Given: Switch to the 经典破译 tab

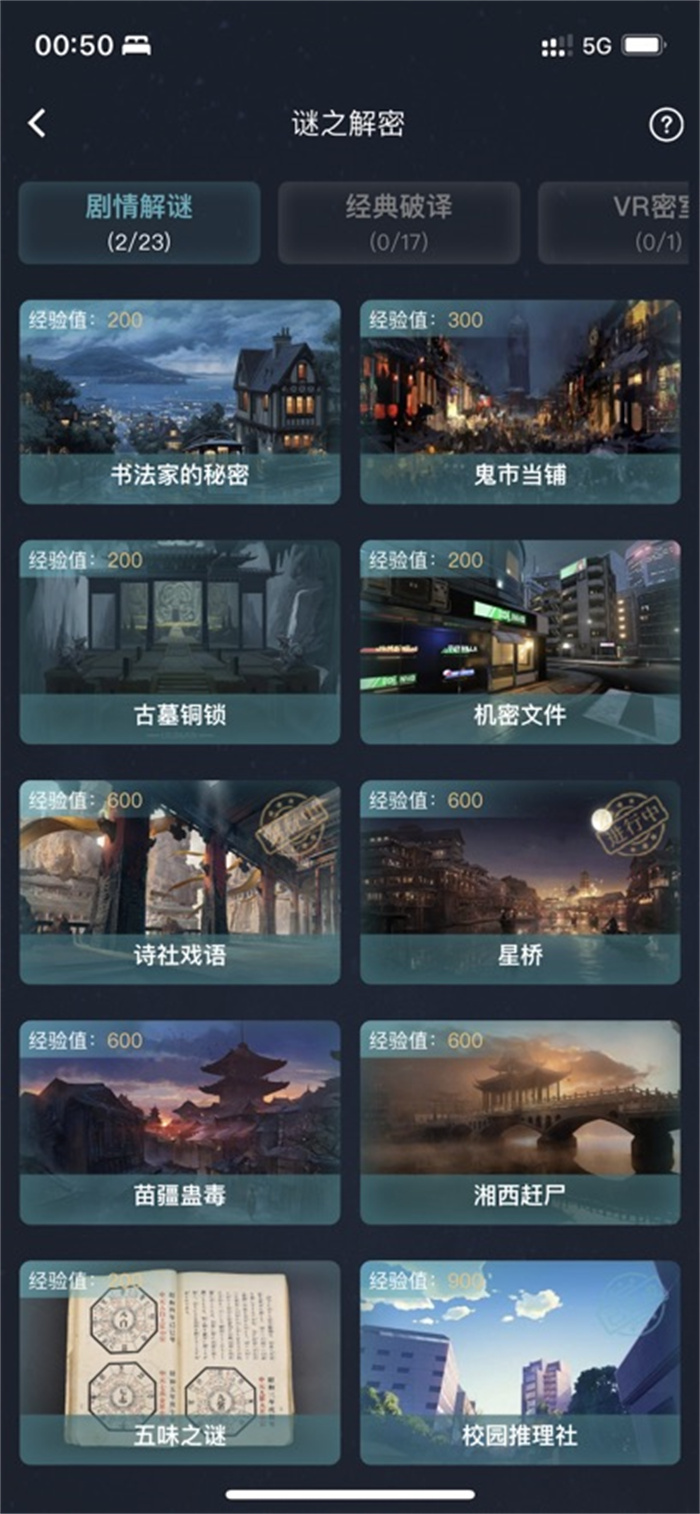Looking at the screenshot, I should [398, 222].
